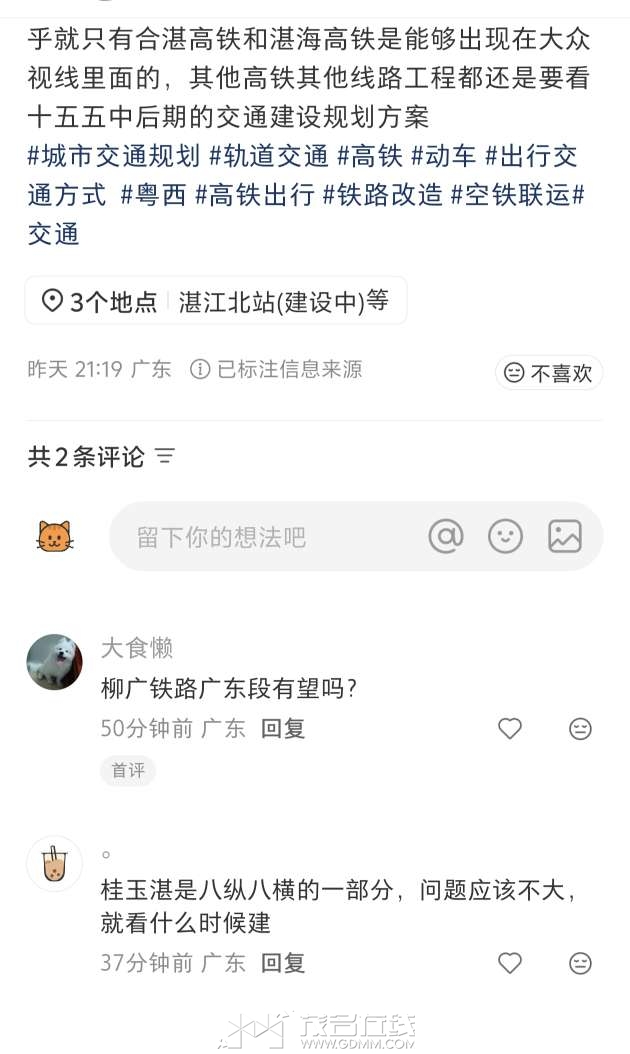Open the #粤西 hashtag link
630x1054 pixels.
click(x=153, y=195)
